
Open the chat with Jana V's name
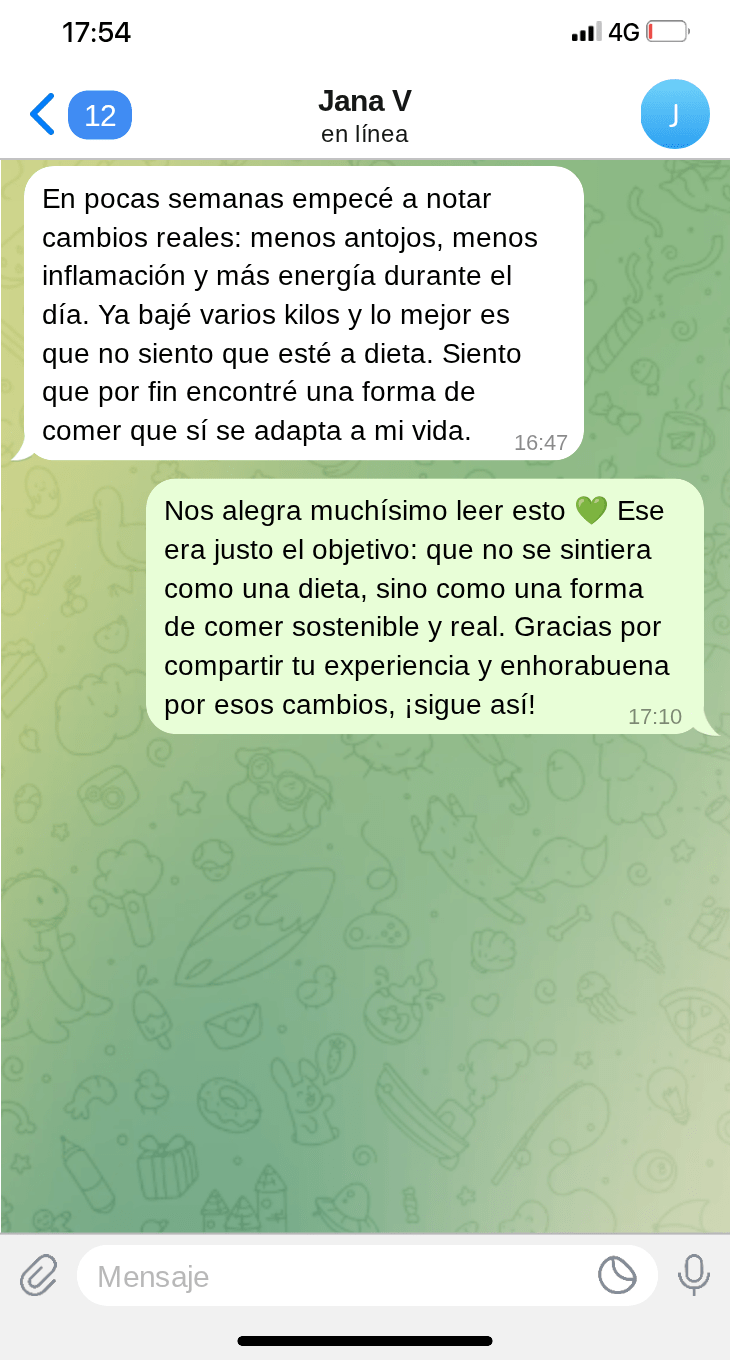click(364, 100)
